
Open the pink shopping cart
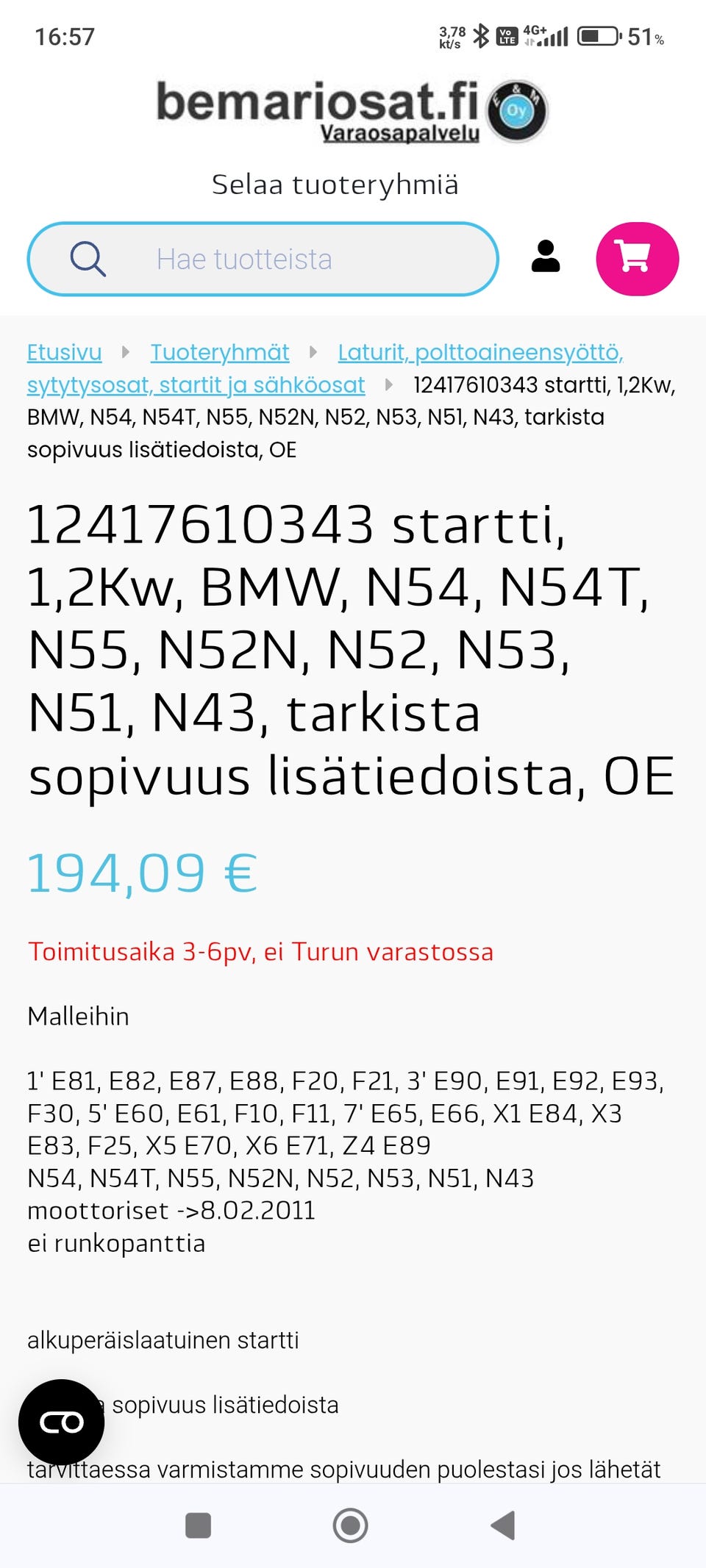coord(637,259)
